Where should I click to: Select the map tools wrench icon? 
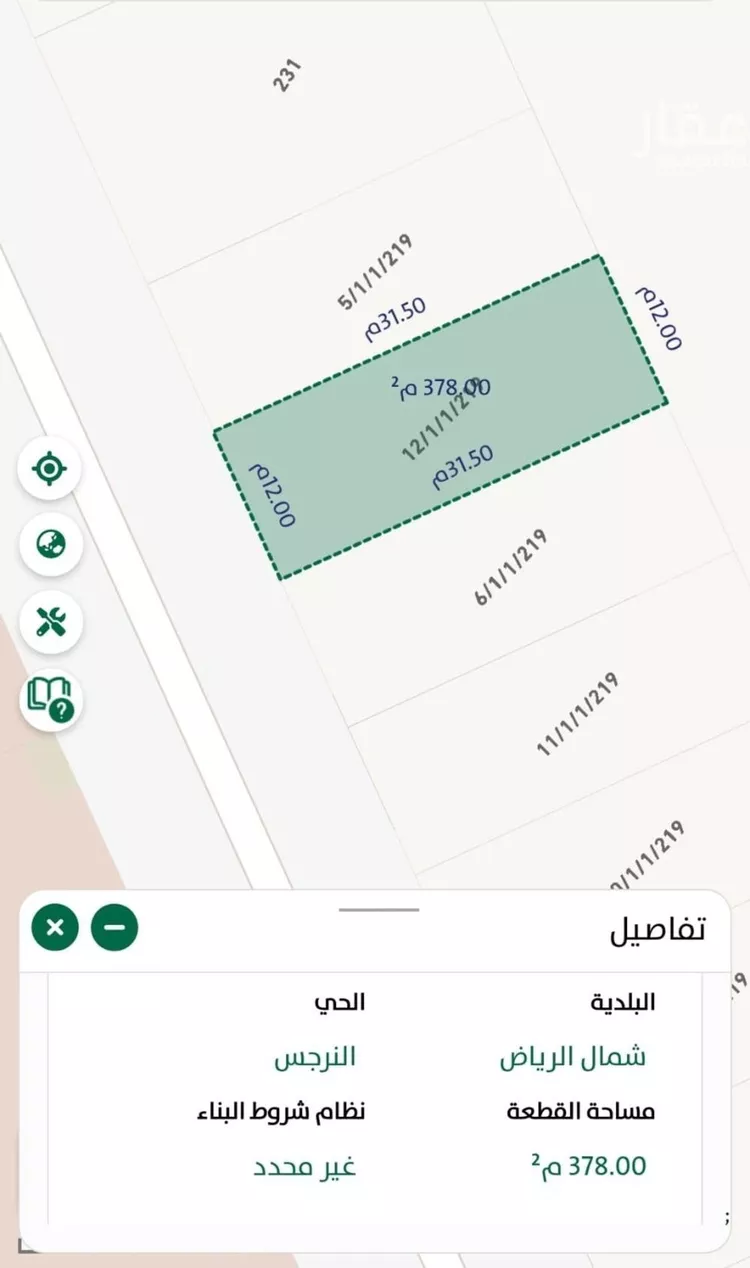tap(50, 621)
